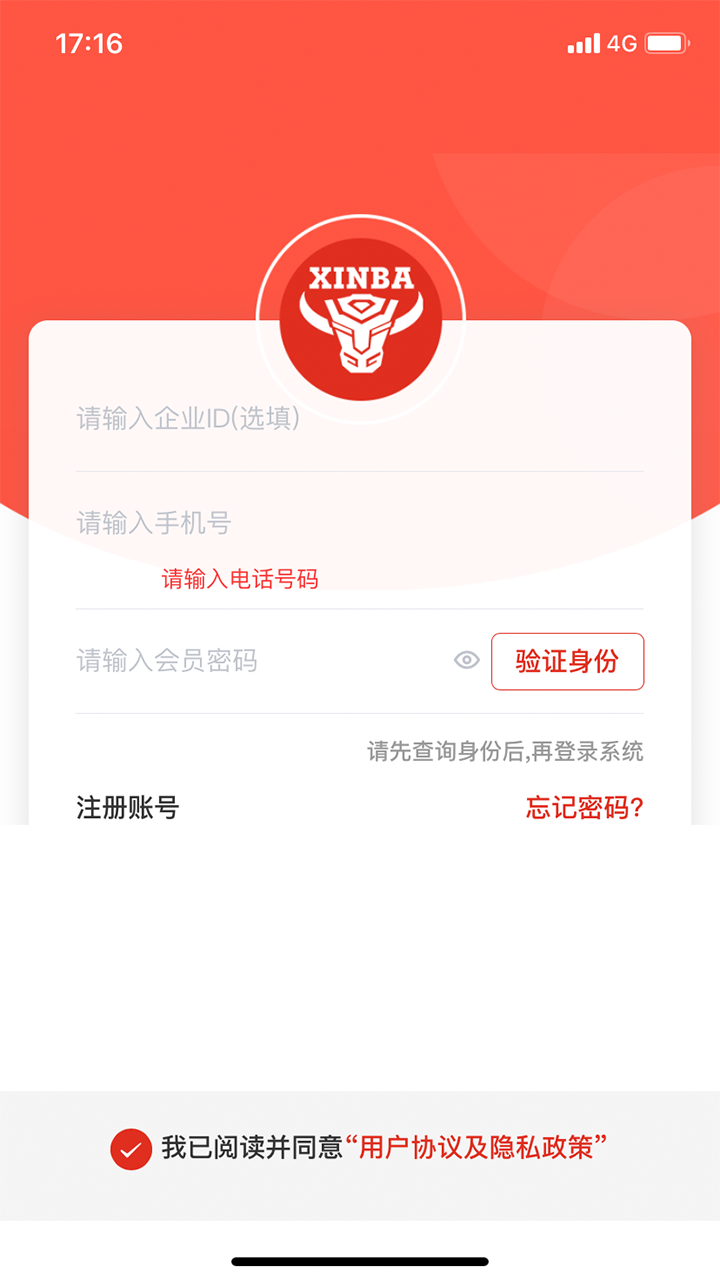Image resolution: width=720 pixels, height=1280 pixels.
Task: Tap the home indicator bar at bottom
Action: click(360, 1262)
